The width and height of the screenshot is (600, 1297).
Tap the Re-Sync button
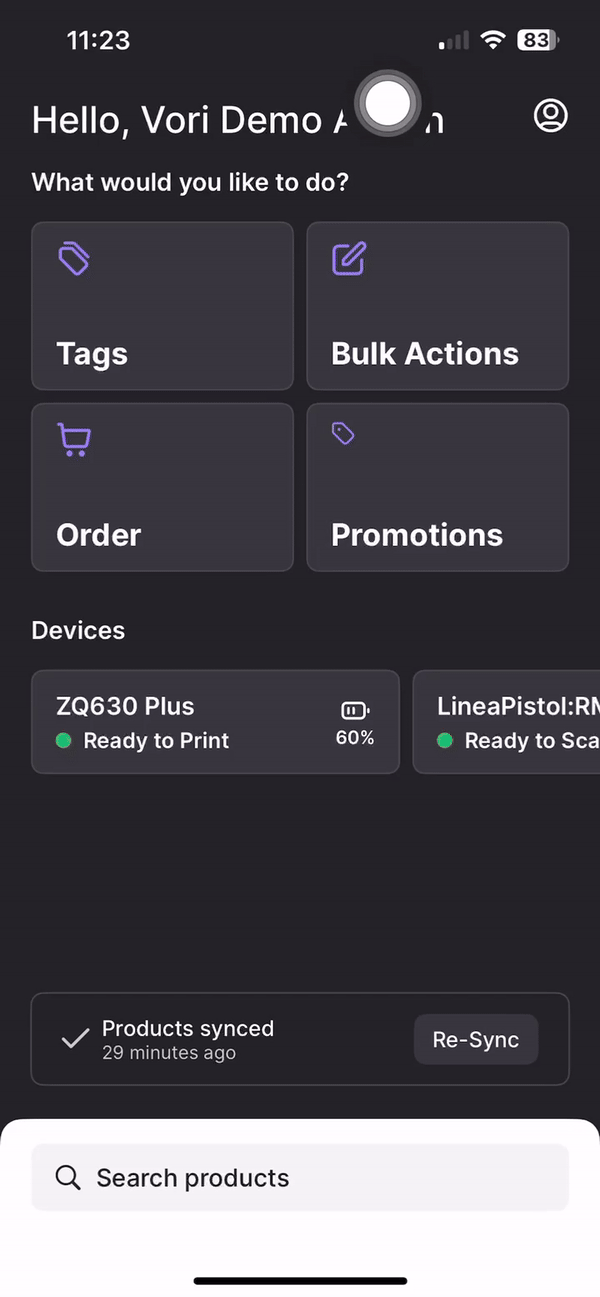pyautogui.click(x=476, y=1039)
